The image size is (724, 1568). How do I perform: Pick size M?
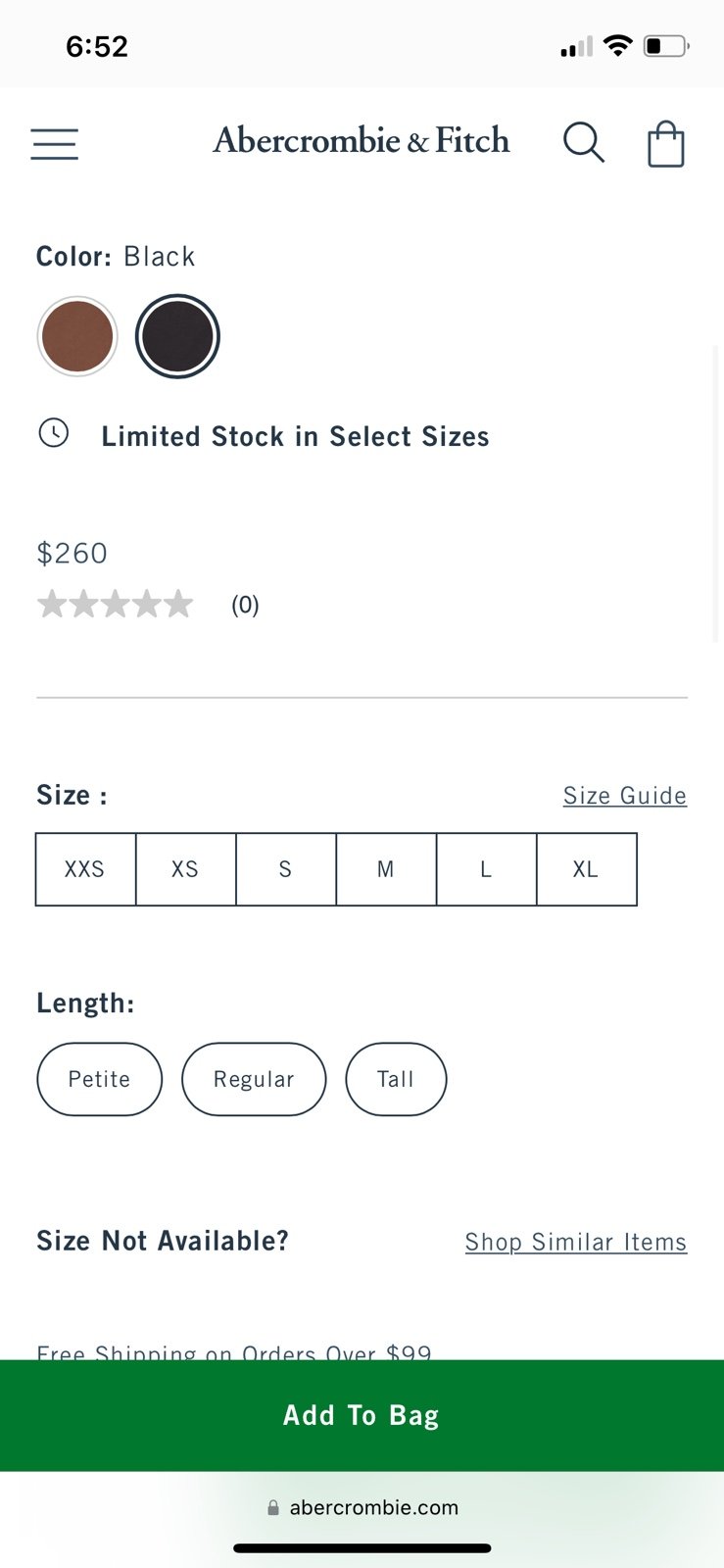coord(386,869)
